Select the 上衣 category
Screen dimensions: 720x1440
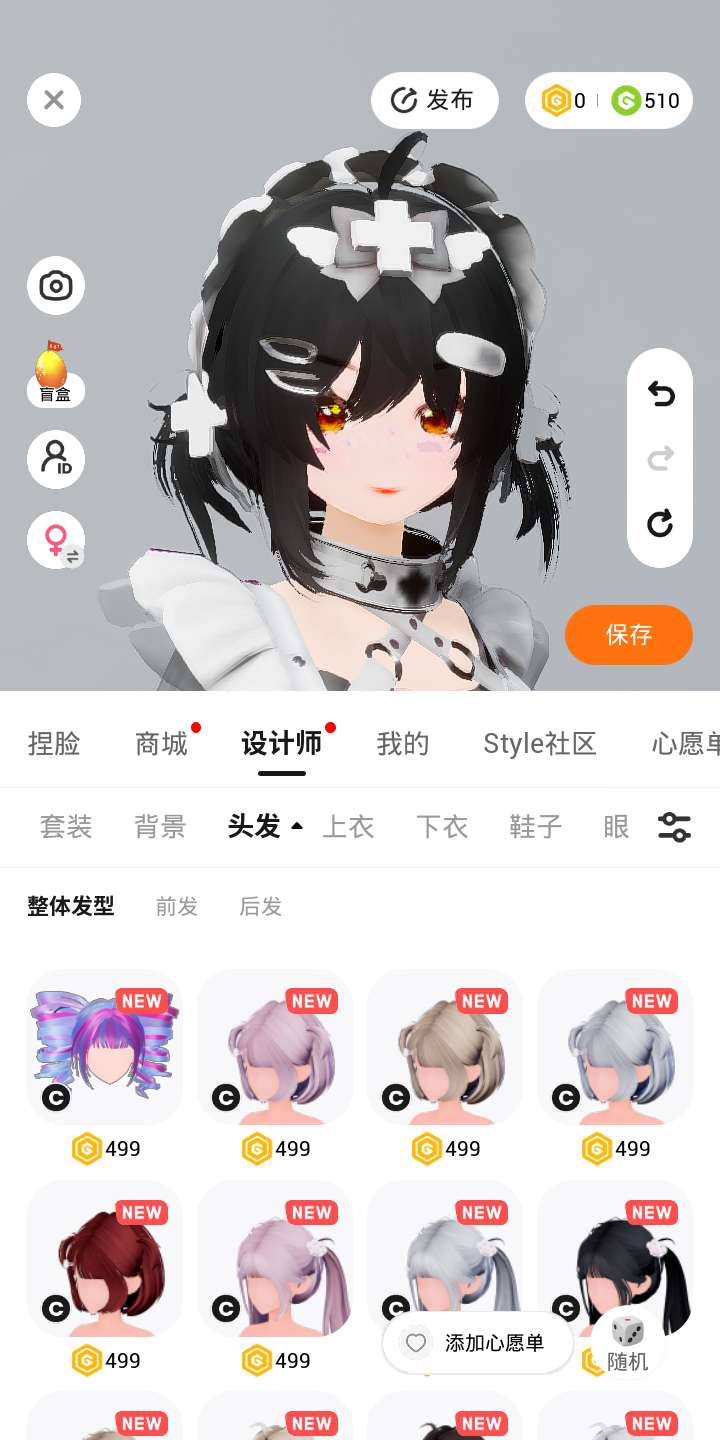348,827
